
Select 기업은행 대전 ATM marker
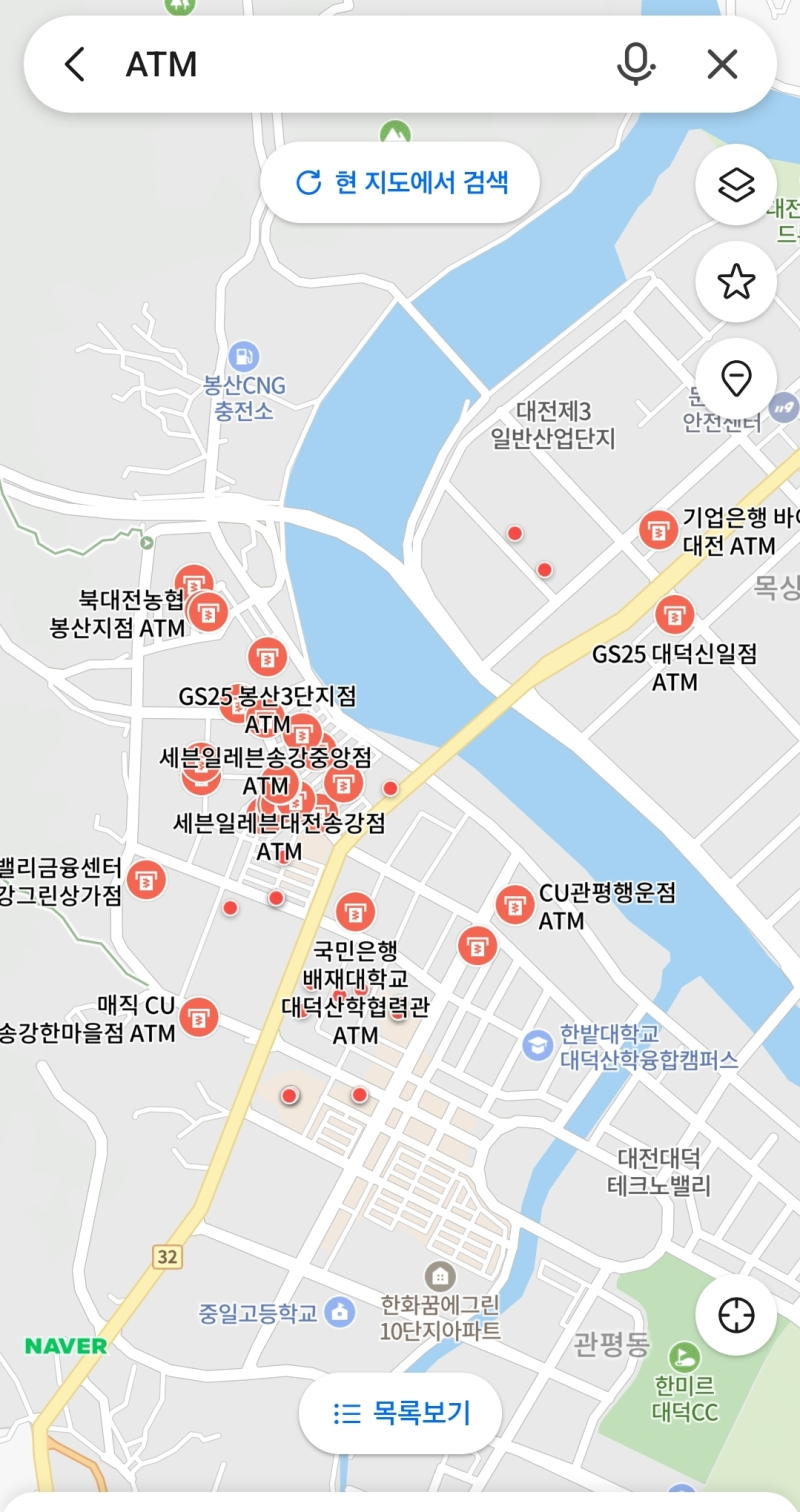tap(658, 530)
